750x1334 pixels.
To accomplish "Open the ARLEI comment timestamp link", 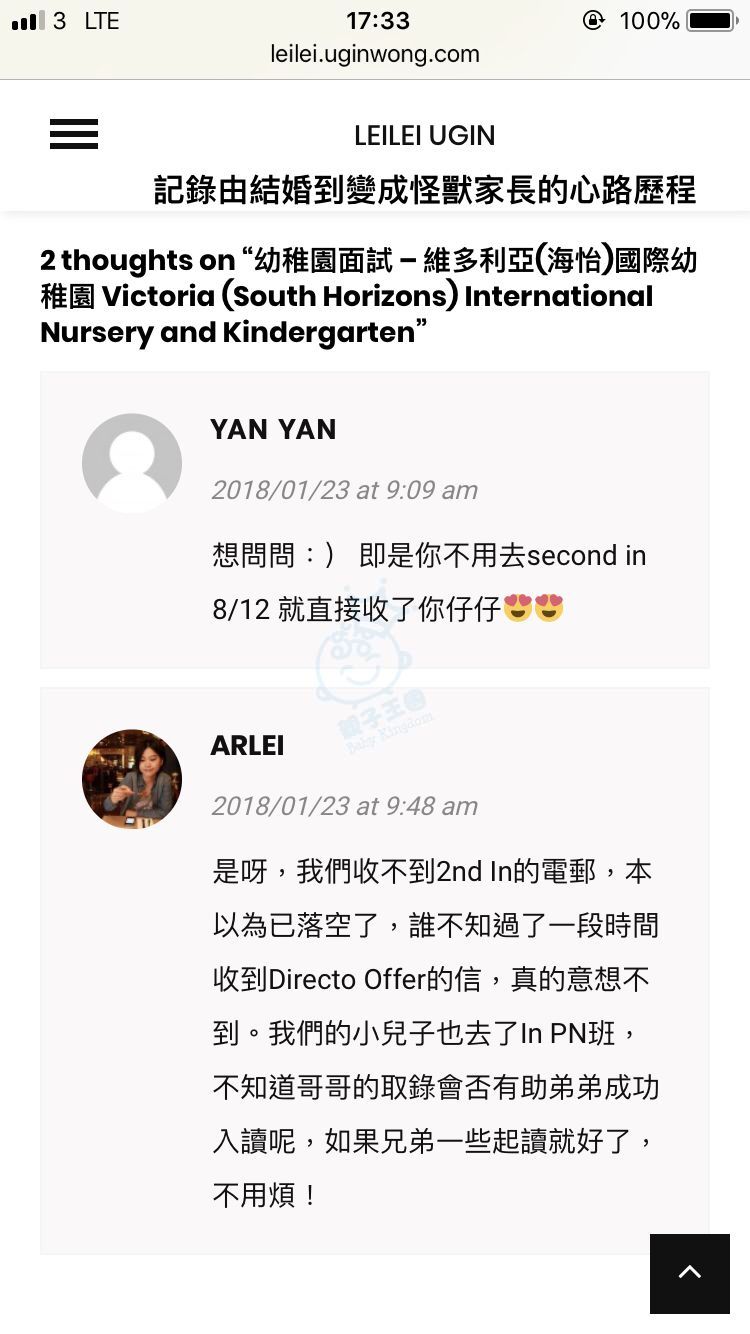I will [344, 806].
